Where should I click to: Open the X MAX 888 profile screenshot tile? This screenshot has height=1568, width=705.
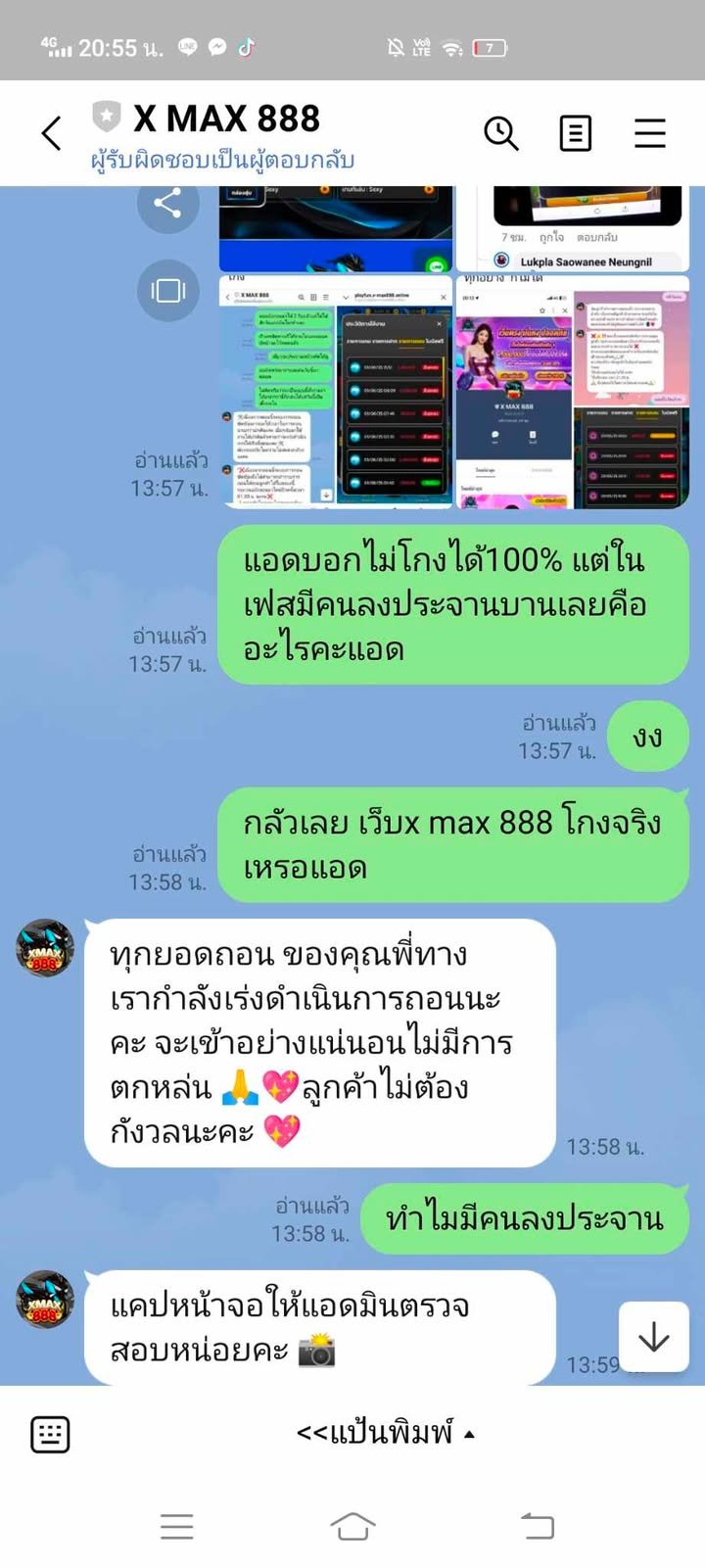click(513, 392)
